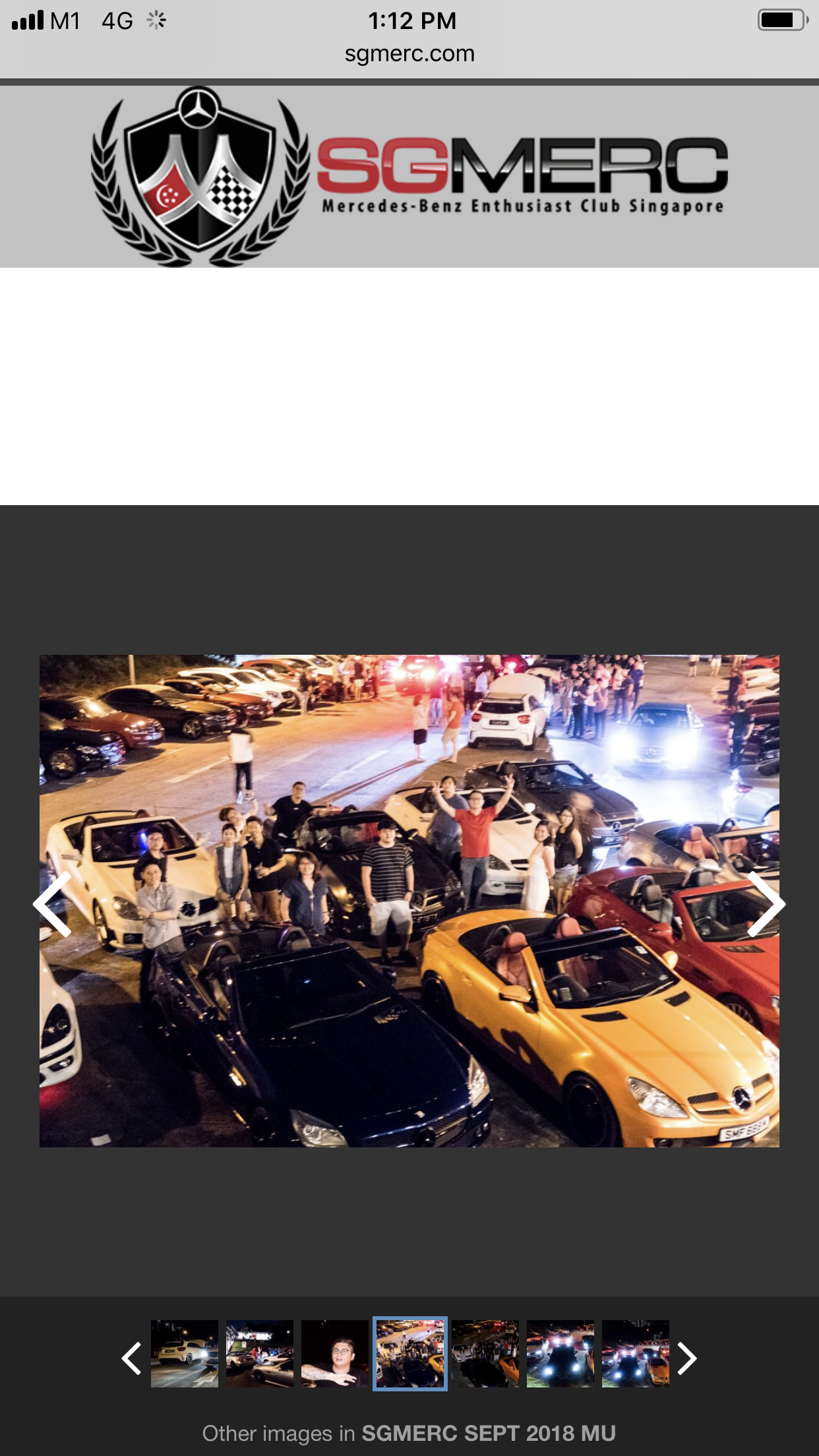Move the thumbnail strip to earlier images

(131, 1358)
